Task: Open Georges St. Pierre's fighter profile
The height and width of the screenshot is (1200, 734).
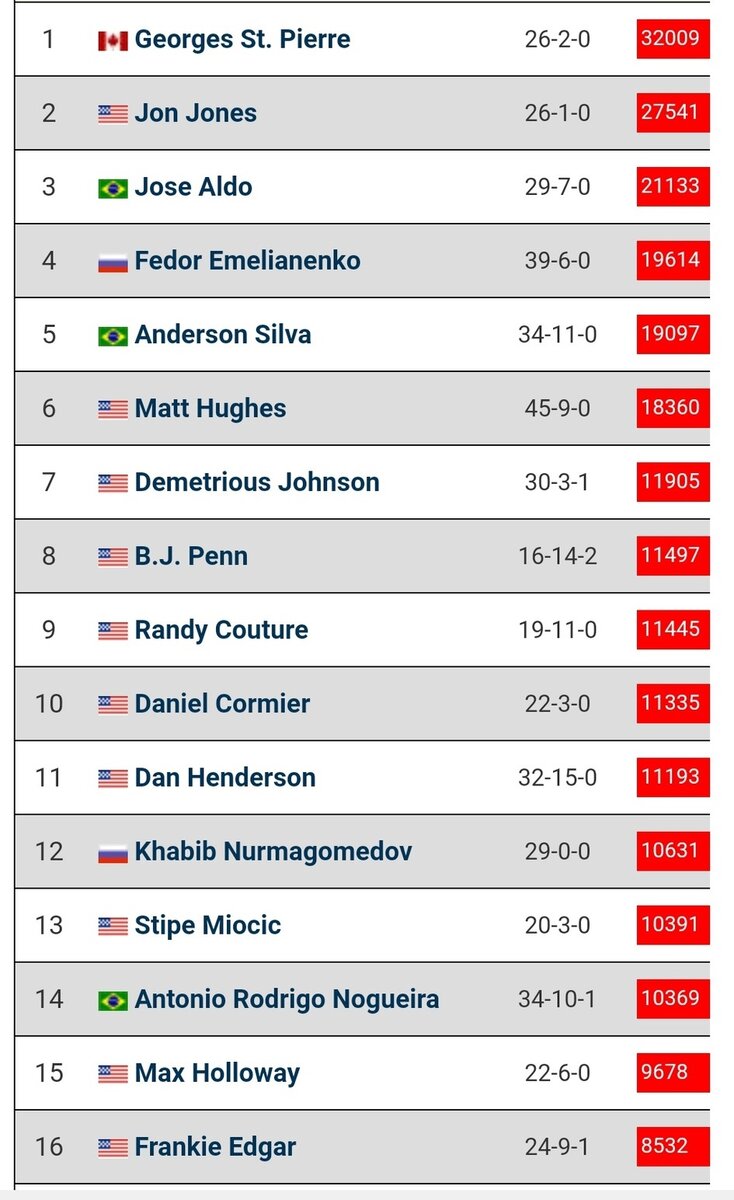Action: click(x=243, y=39)
